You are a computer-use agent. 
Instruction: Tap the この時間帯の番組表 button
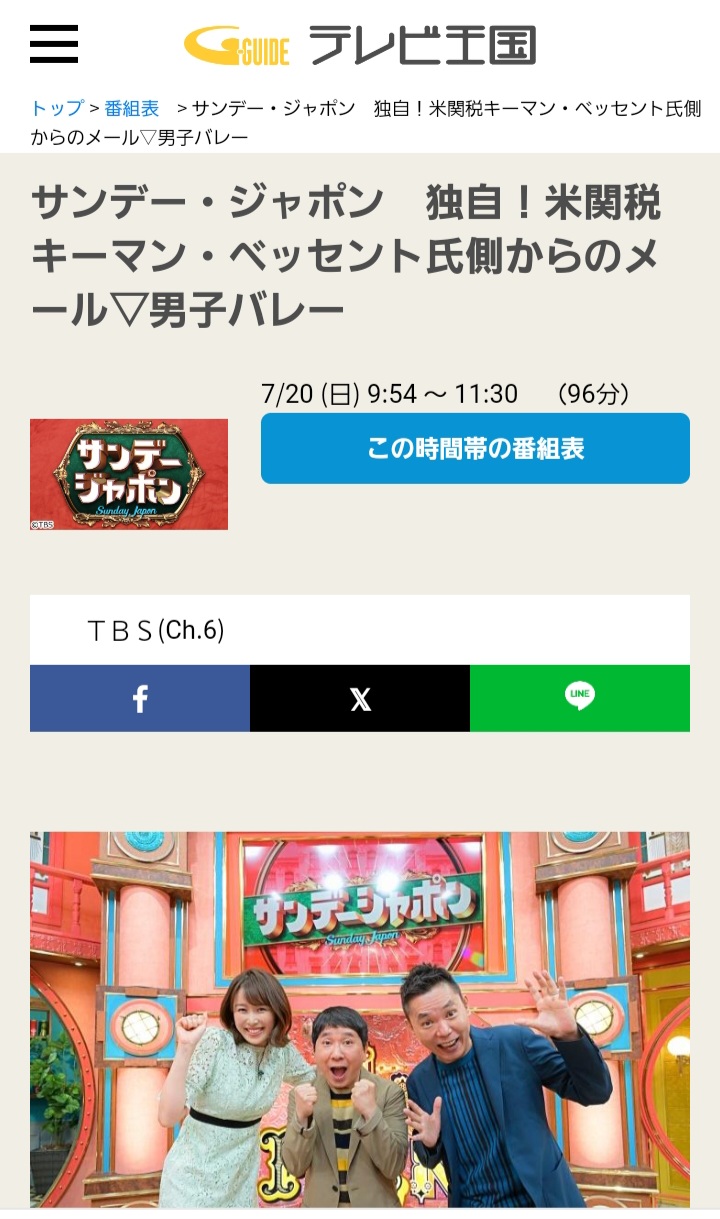click(475, 448)
